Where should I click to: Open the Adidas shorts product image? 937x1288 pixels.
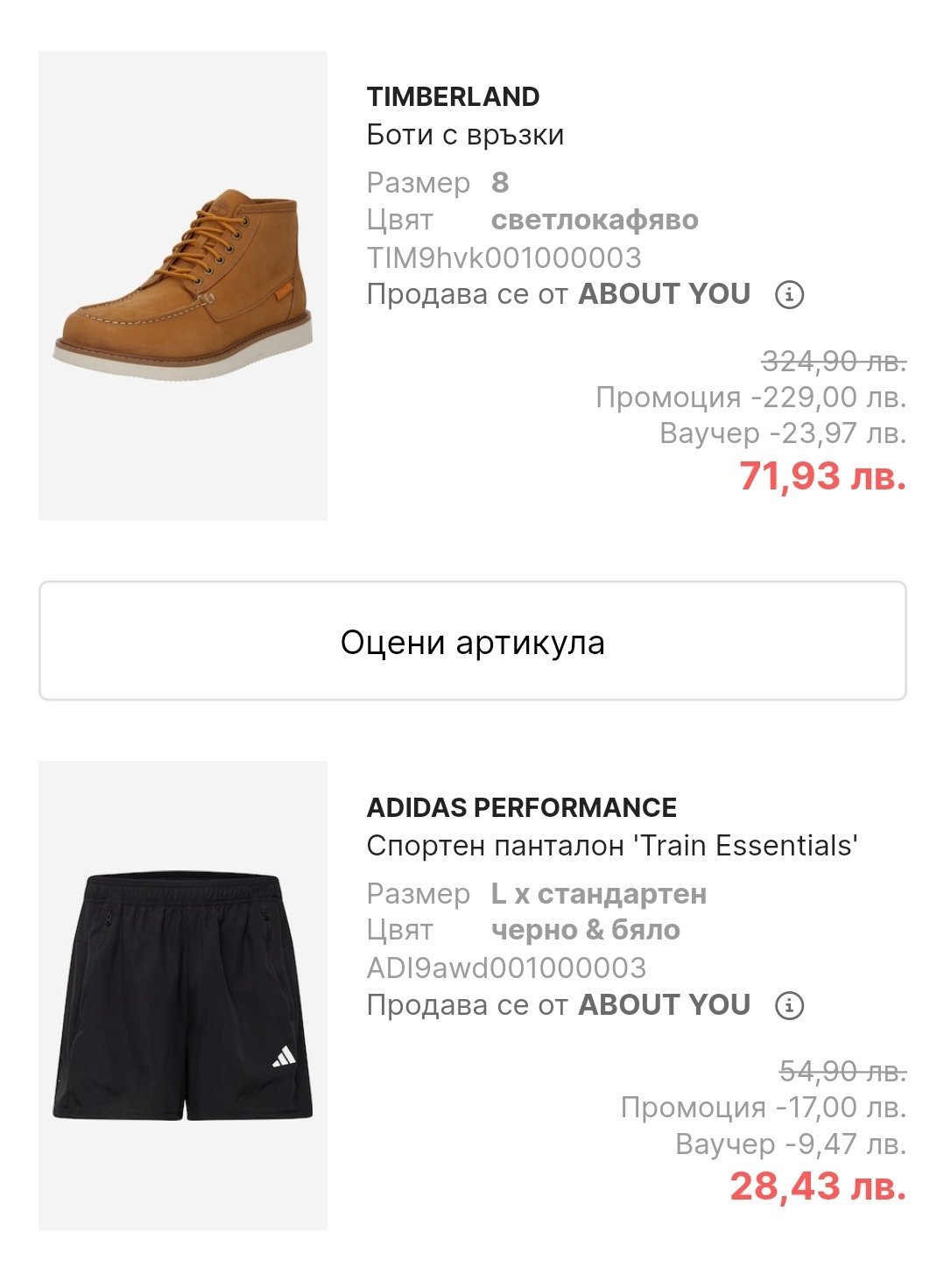183,996
